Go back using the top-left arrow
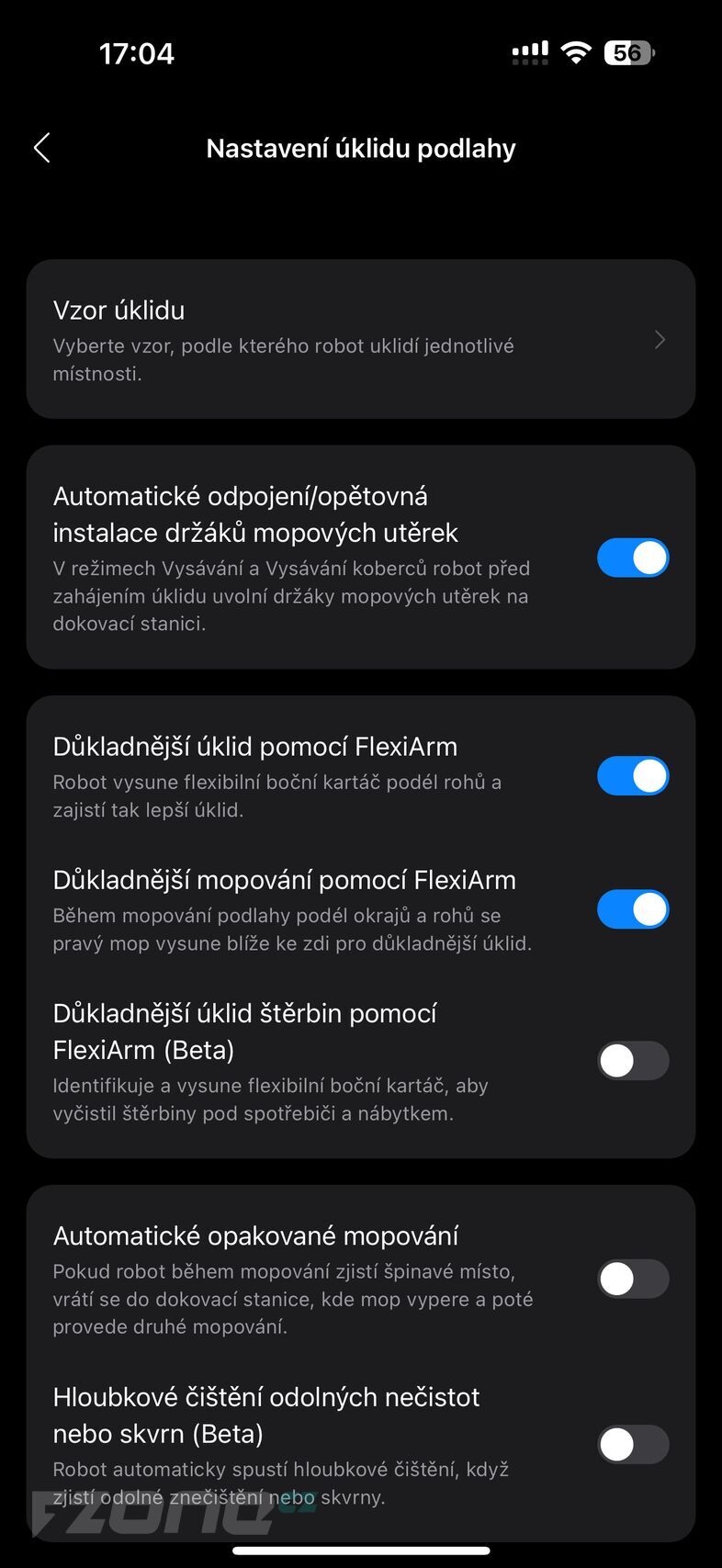Image resolution: width=722 pixels, height=1568 pixels. click(x=42, y=148)
